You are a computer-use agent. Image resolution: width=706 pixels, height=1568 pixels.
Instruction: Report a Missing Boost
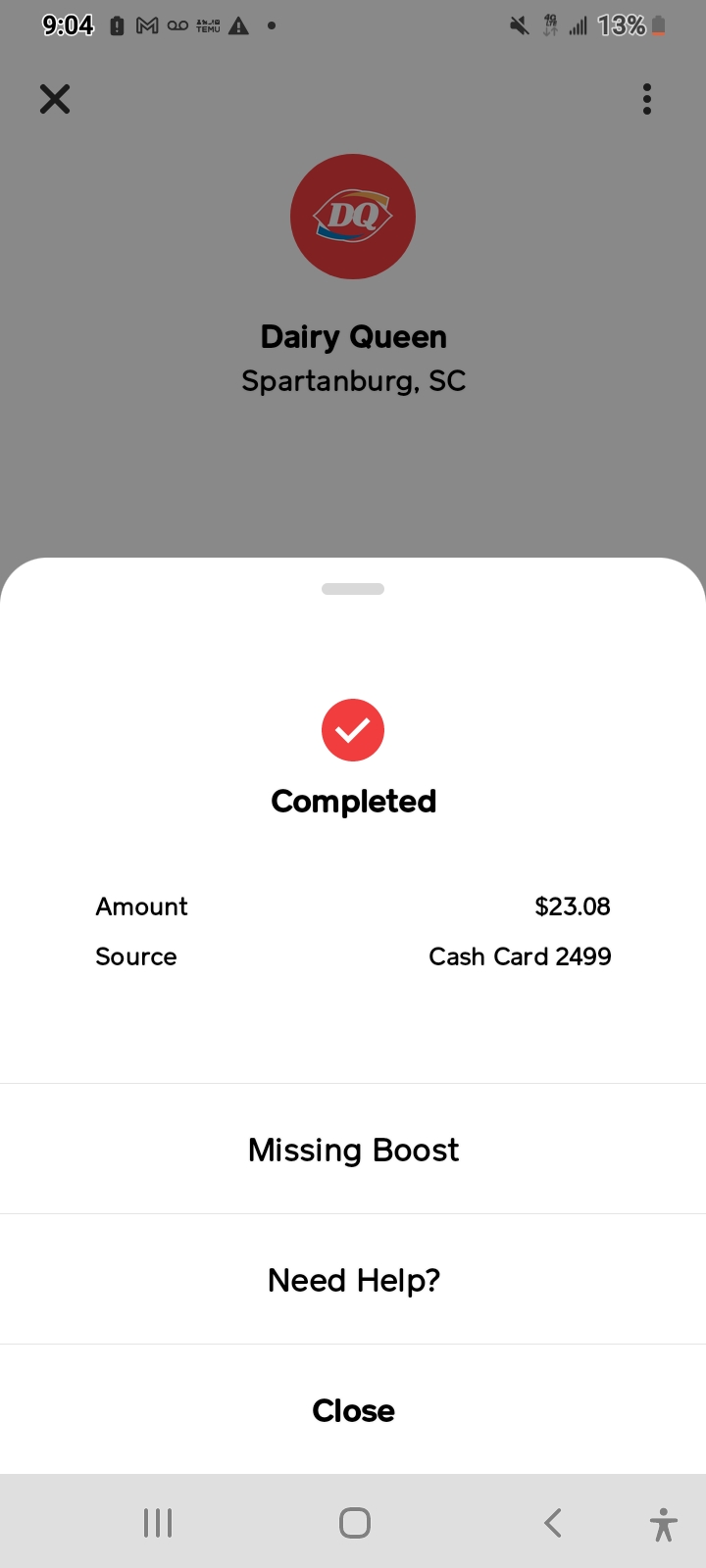coord(353,1150)
